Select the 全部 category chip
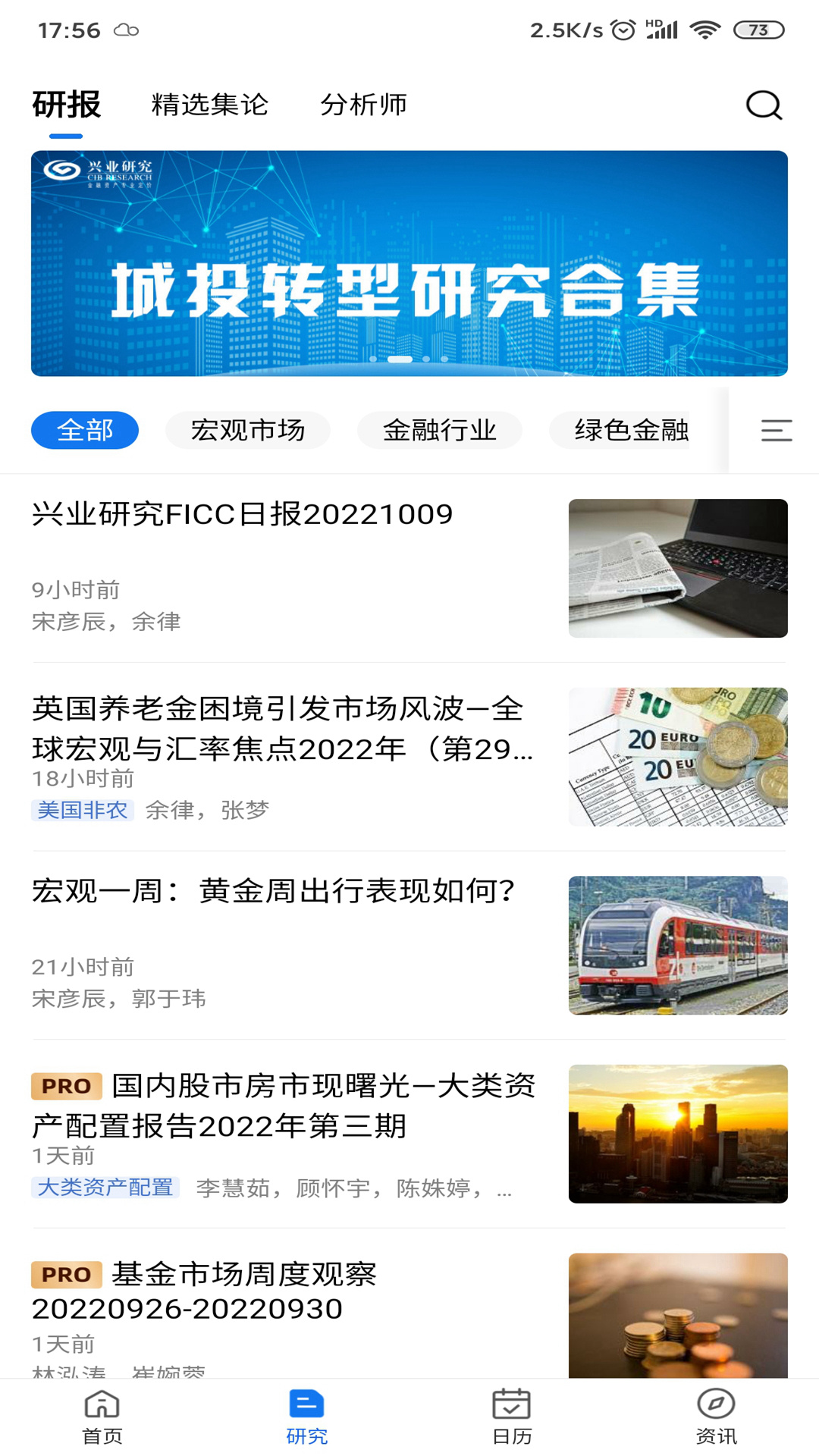The image size is (819, 1456). coord(84,430)
